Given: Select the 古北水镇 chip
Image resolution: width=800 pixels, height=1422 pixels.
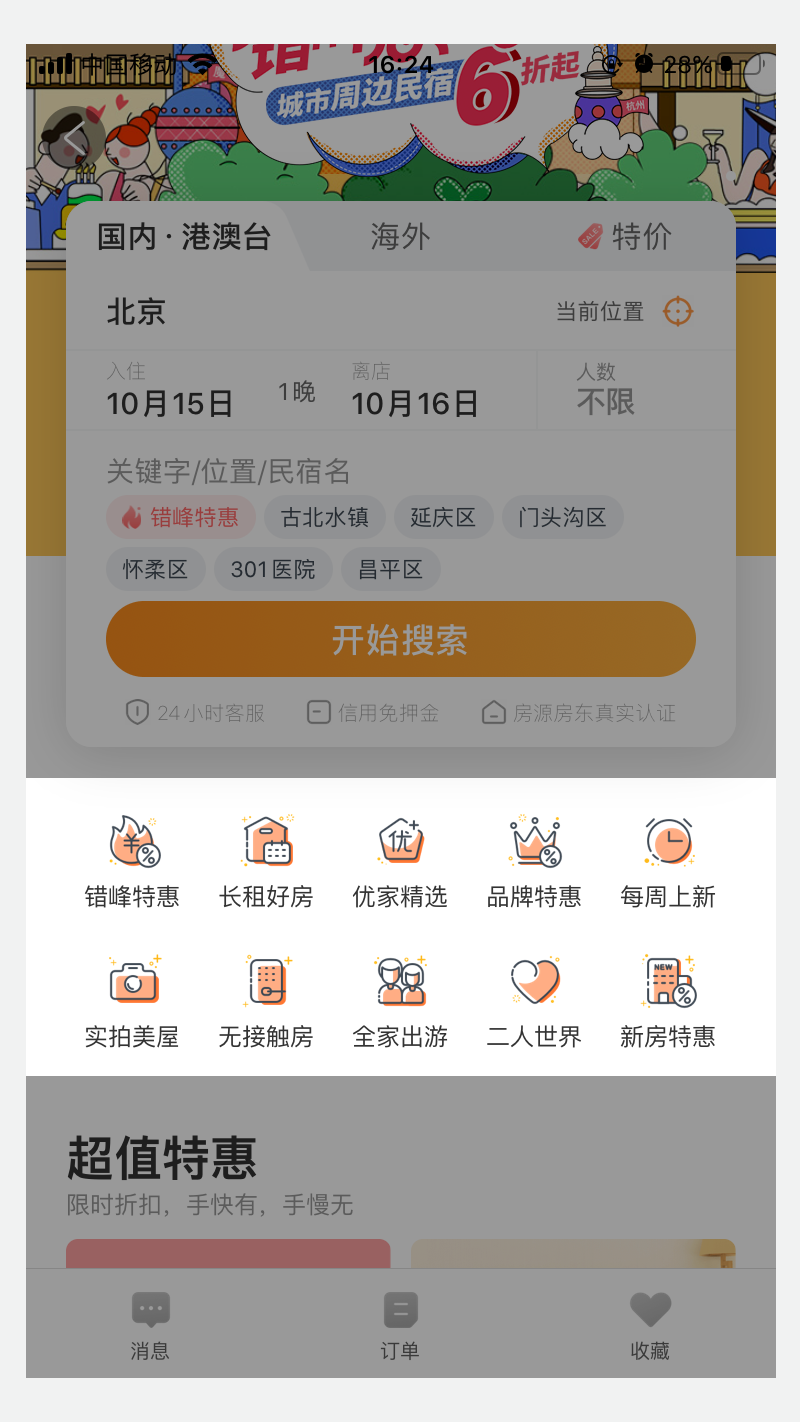Looking at the screenshot, I should point(324,517).
